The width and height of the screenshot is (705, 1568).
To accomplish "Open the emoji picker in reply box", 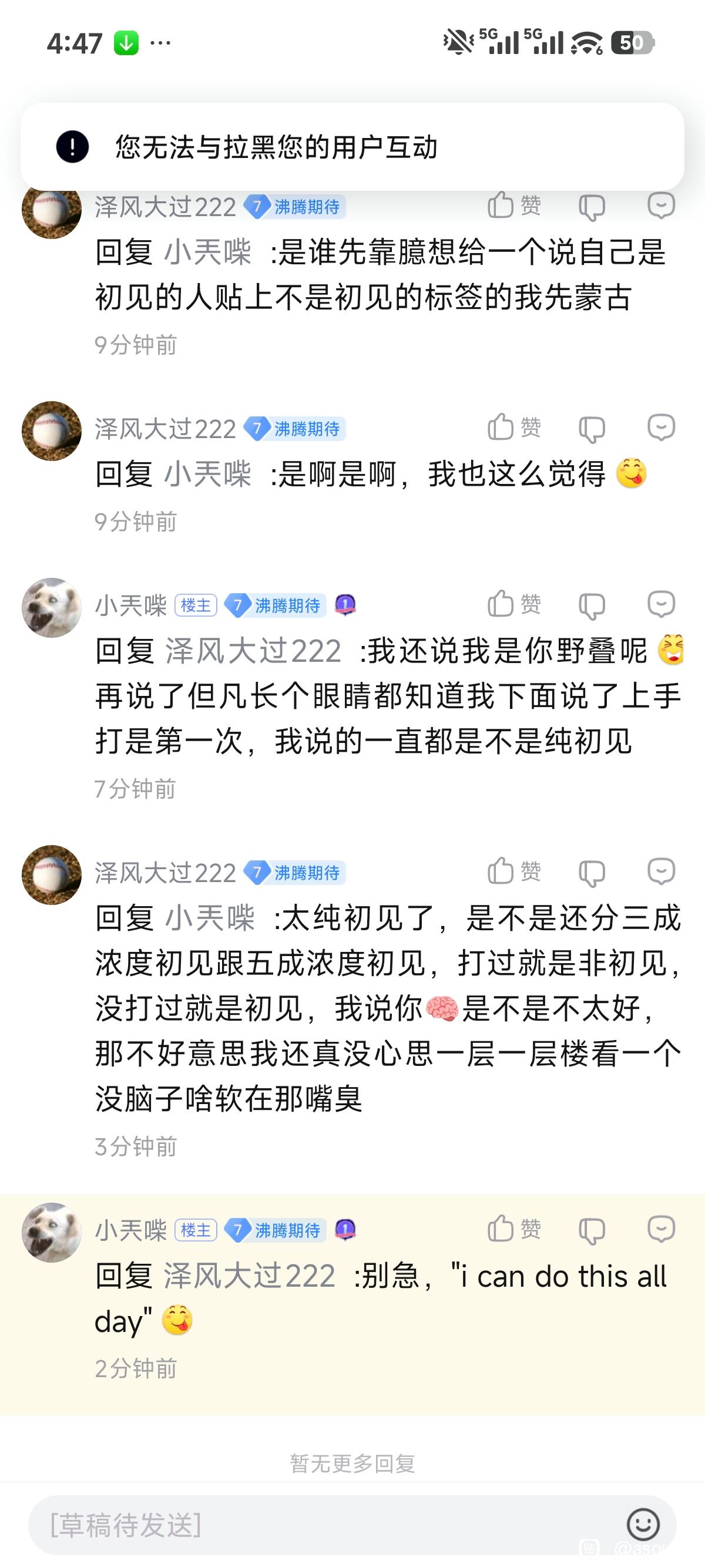I will point(642,1525).
